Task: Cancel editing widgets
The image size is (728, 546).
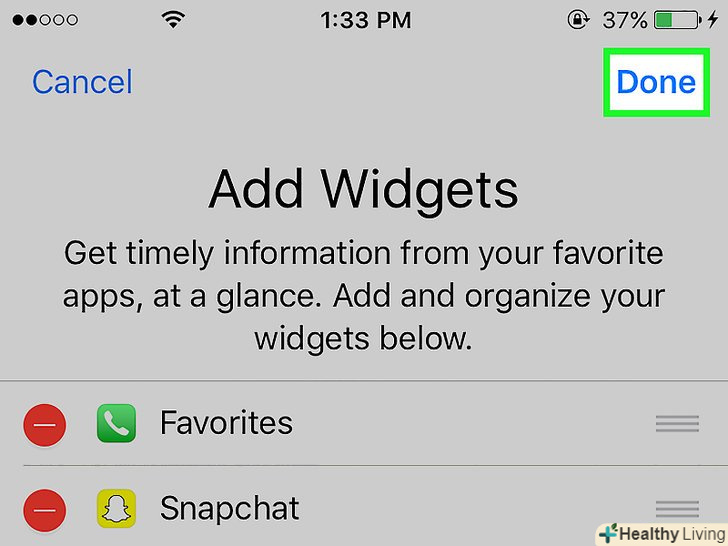Action: pyautogui.click(x=82, y=82)
